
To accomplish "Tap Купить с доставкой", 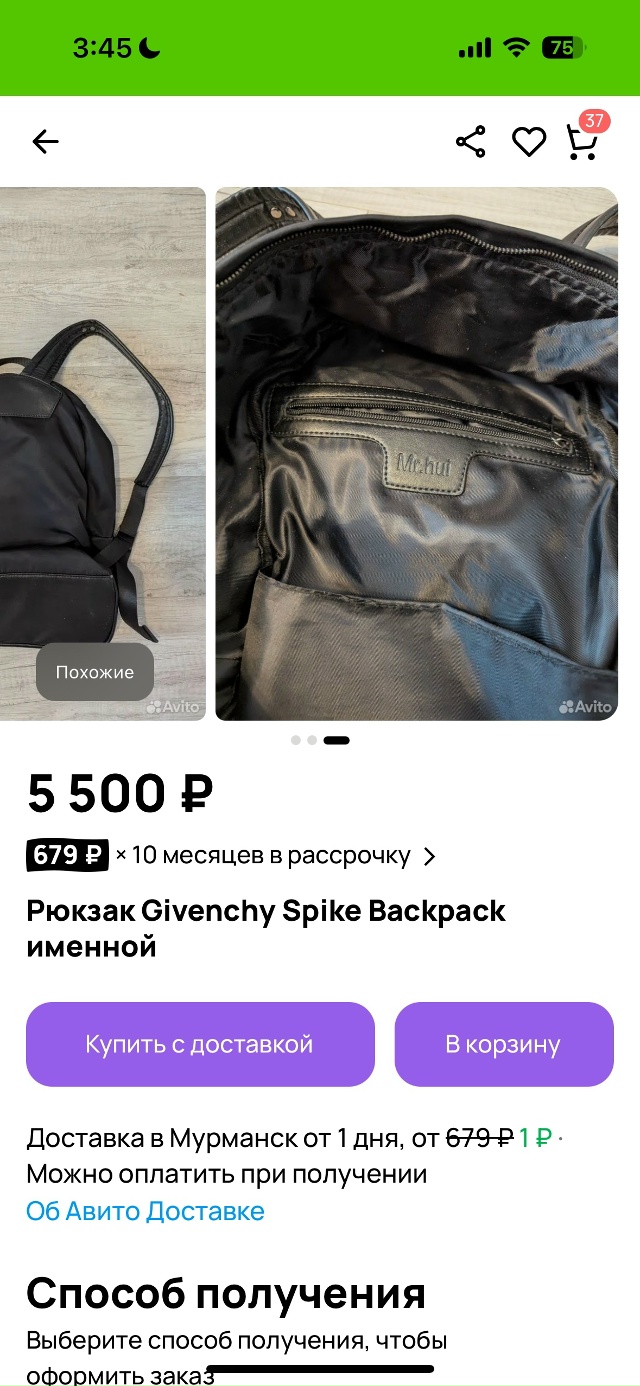I will (200, 1045).
